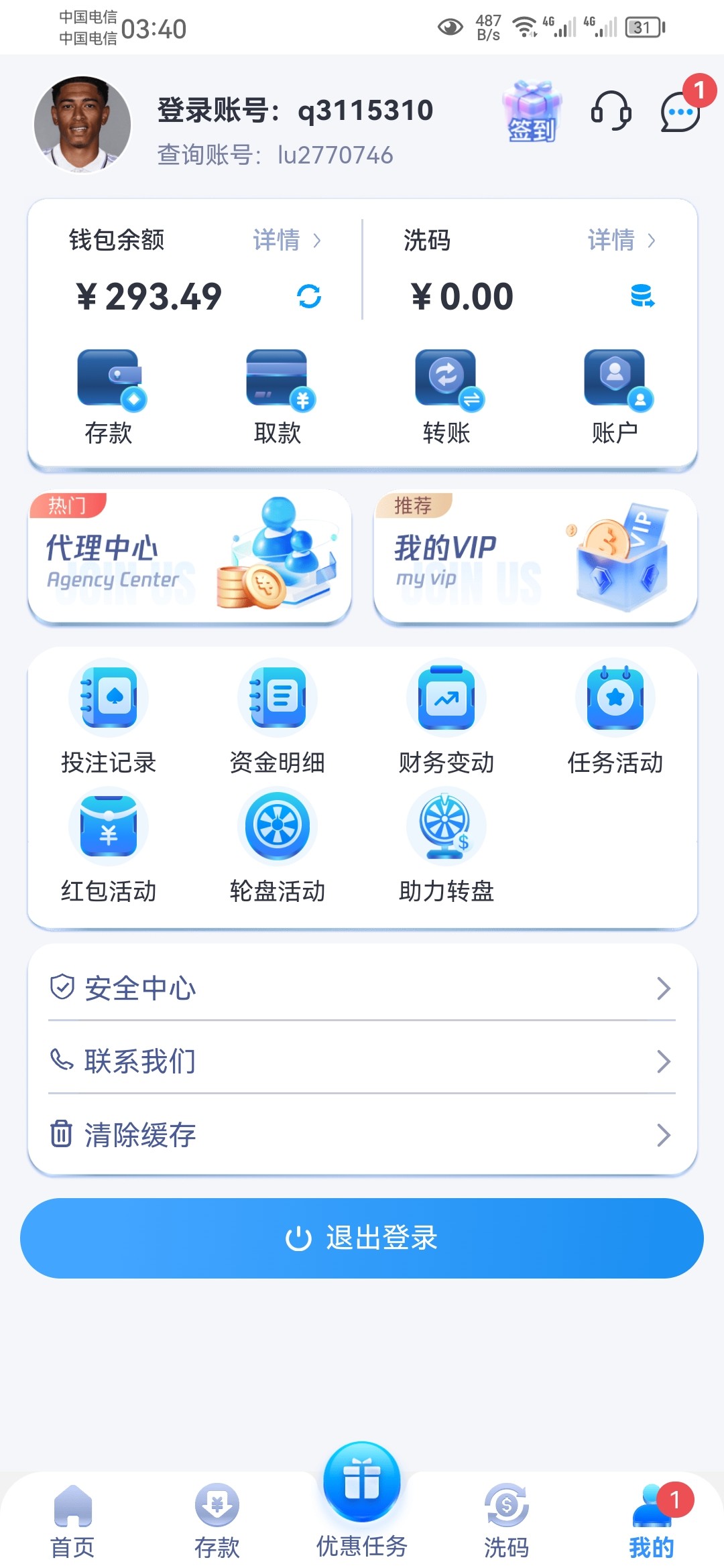
Task: Refresh the wallet balance
Action: 309,296
